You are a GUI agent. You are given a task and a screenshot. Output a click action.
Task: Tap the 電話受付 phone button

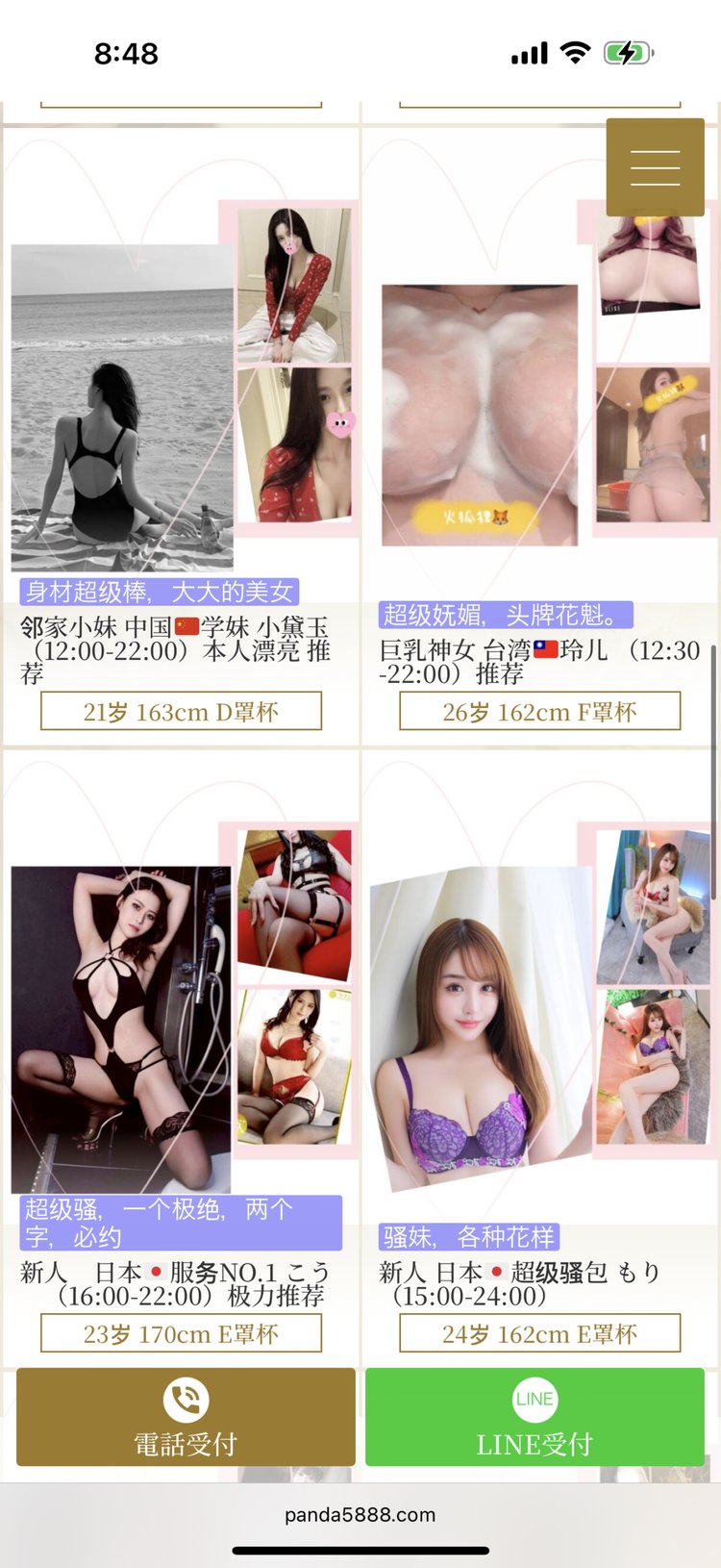click(186, 1417)
